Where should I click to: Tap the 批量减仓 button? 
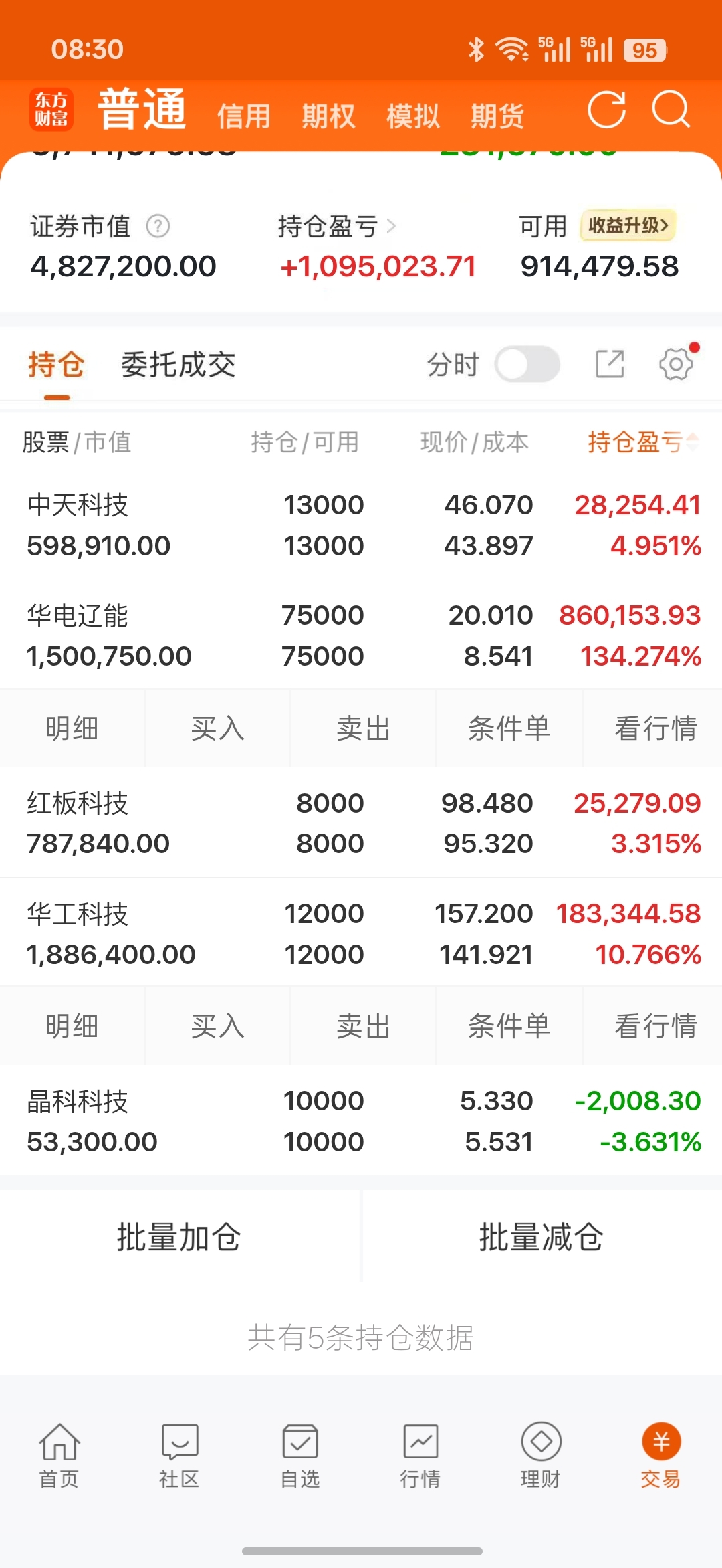pos(541,1237)
